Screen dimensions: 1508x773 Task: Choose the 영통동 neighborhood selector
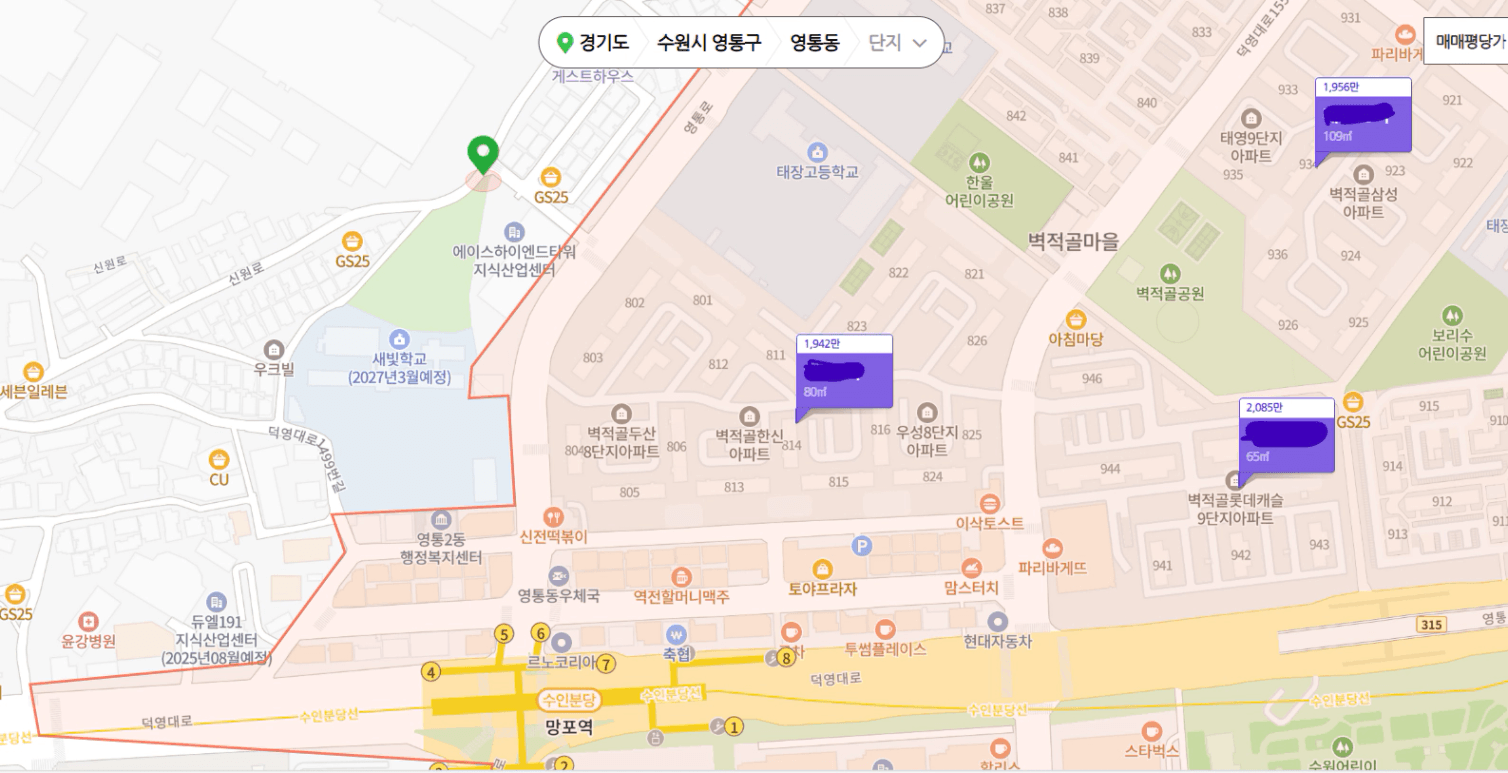[x=815, y=43]
